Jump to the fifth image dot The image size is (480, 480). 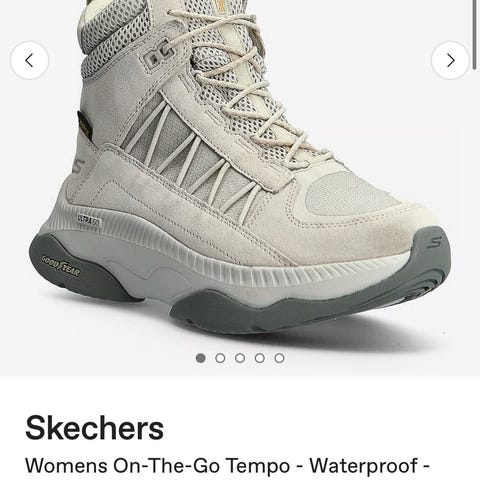pyautogui.click(x=279, y=358)
